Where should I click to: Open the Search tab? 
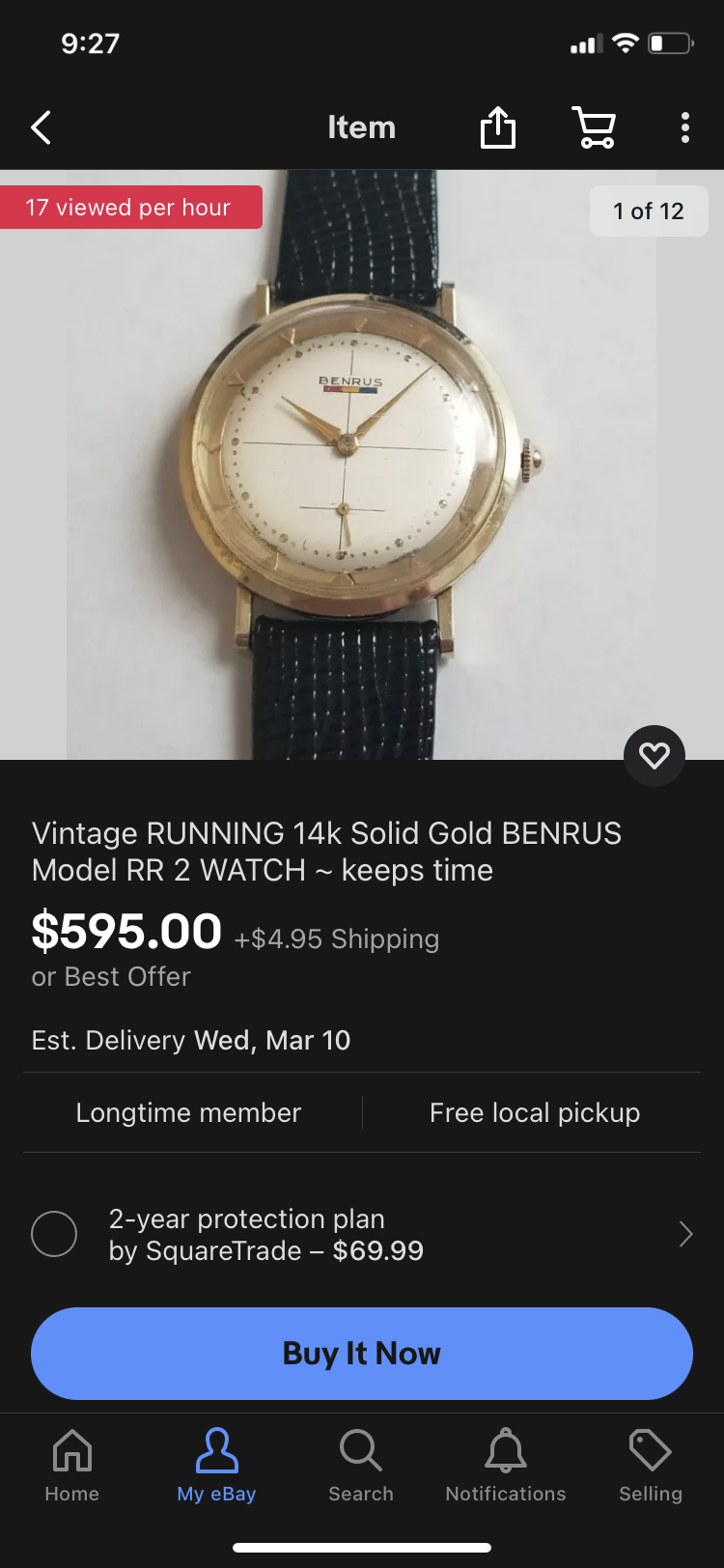[361, 1465]
